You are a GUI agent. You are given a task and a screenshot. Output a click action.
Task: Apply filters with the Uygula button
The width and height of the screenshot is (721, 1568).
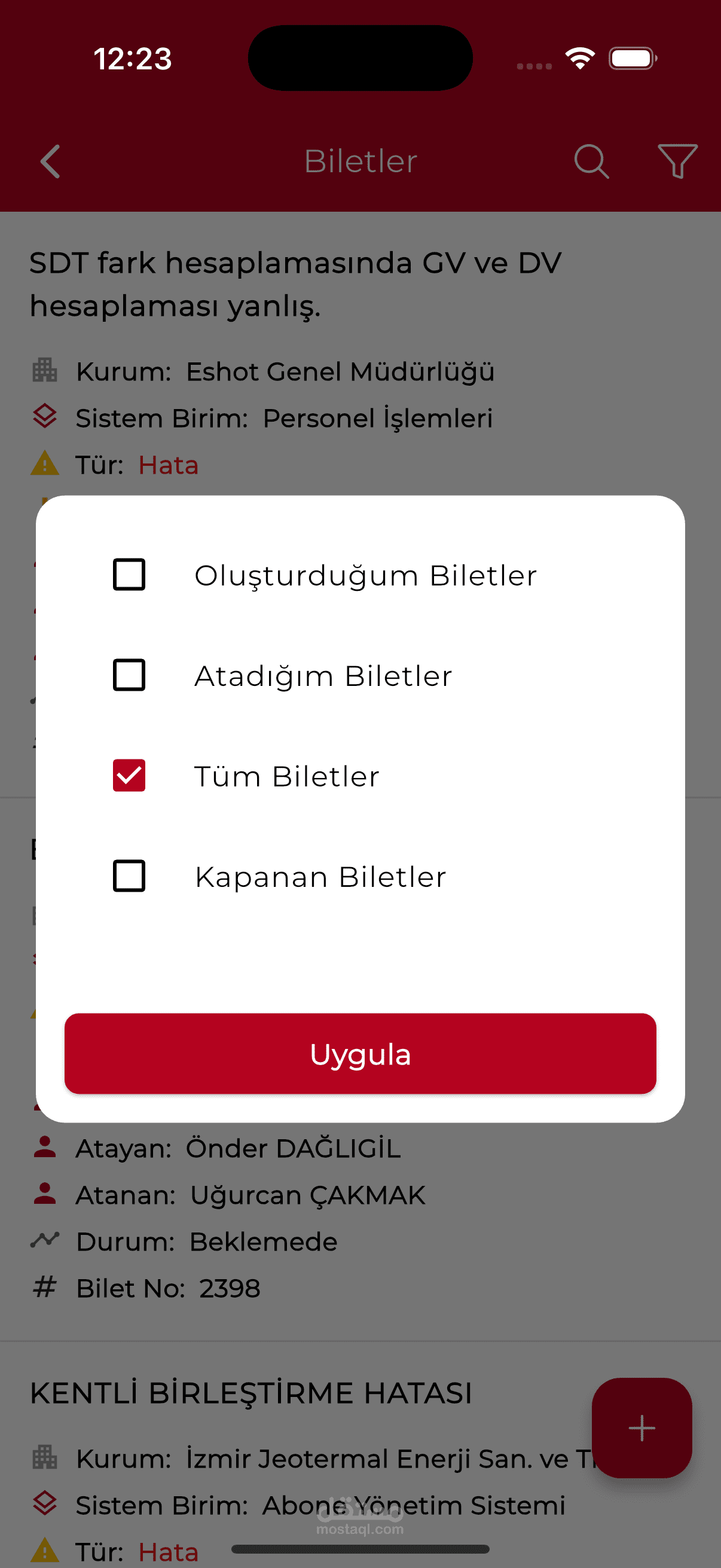click(x=360, y=1054)
